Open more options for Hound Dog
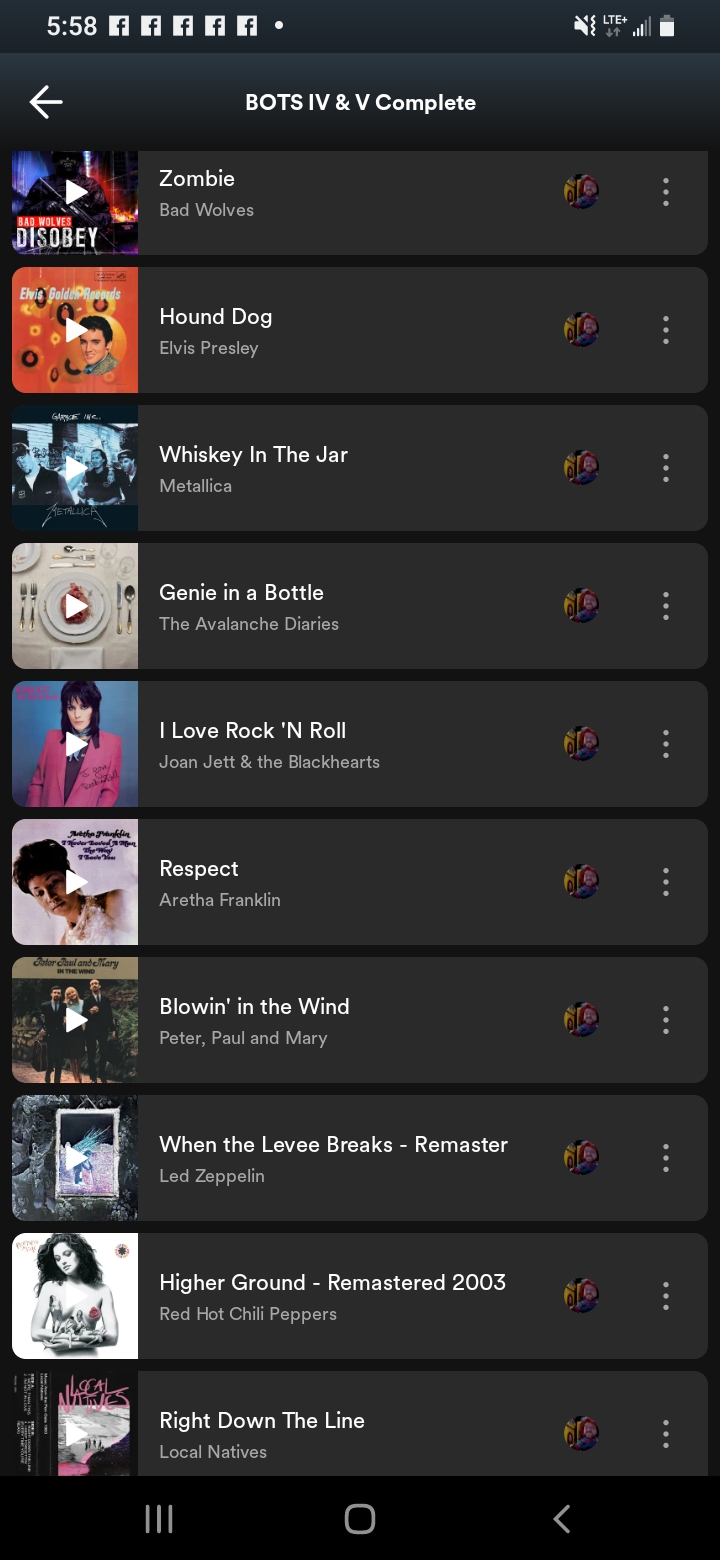Screen dimensions: 720x1560 pos(665,330)
